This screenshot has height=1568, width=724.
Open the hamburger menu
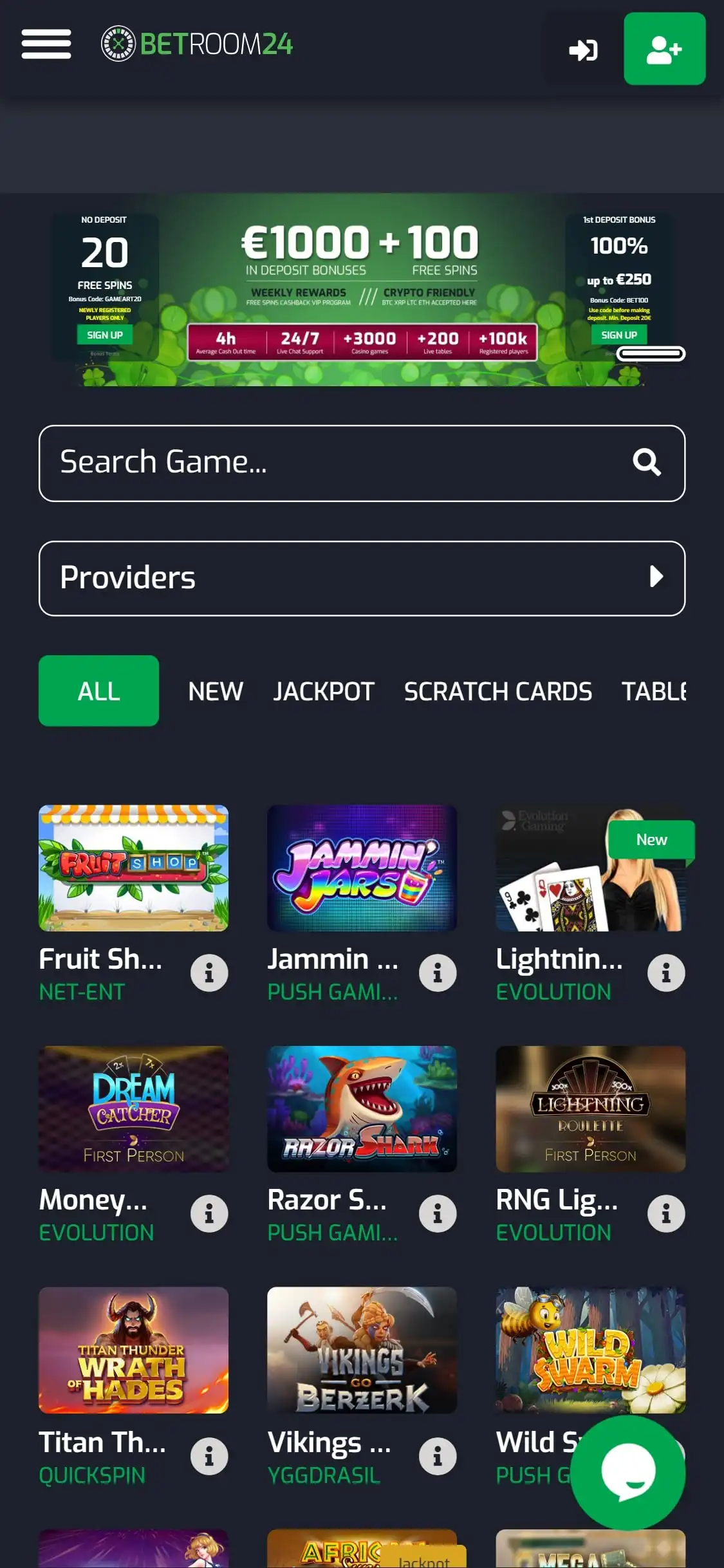click(x=46, y=44)
